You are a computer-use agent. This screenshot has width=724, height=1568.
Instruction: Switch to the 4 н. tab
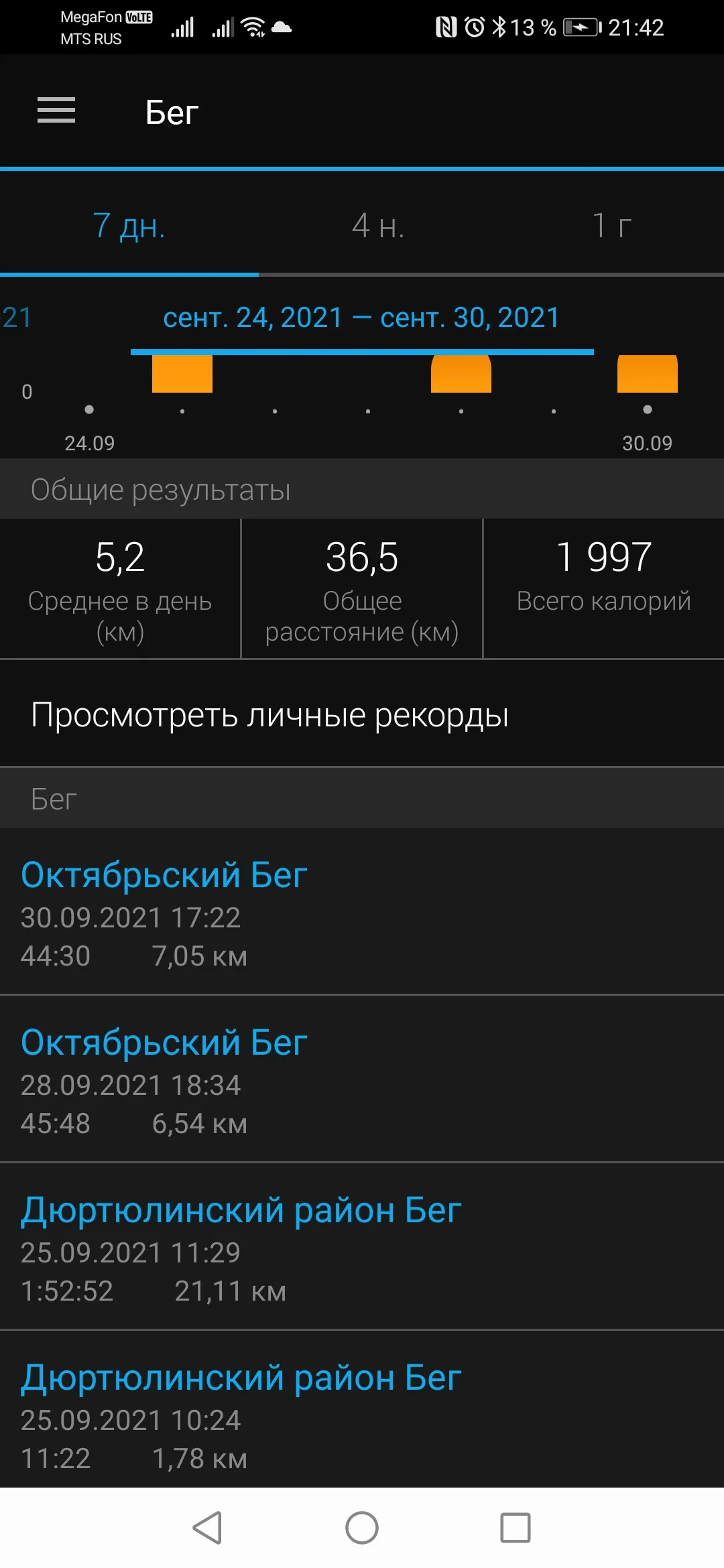tap(378, 226)
